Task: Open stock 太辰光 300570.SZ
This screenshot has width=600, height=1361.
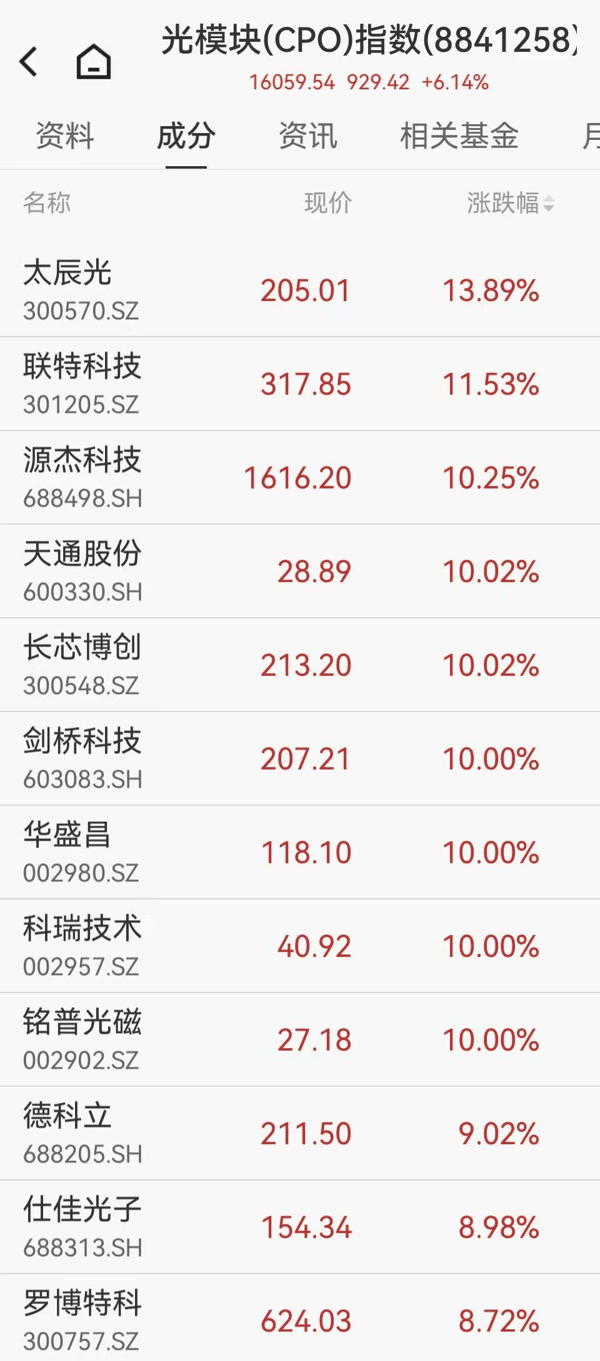Action: [x=300, y=290]
